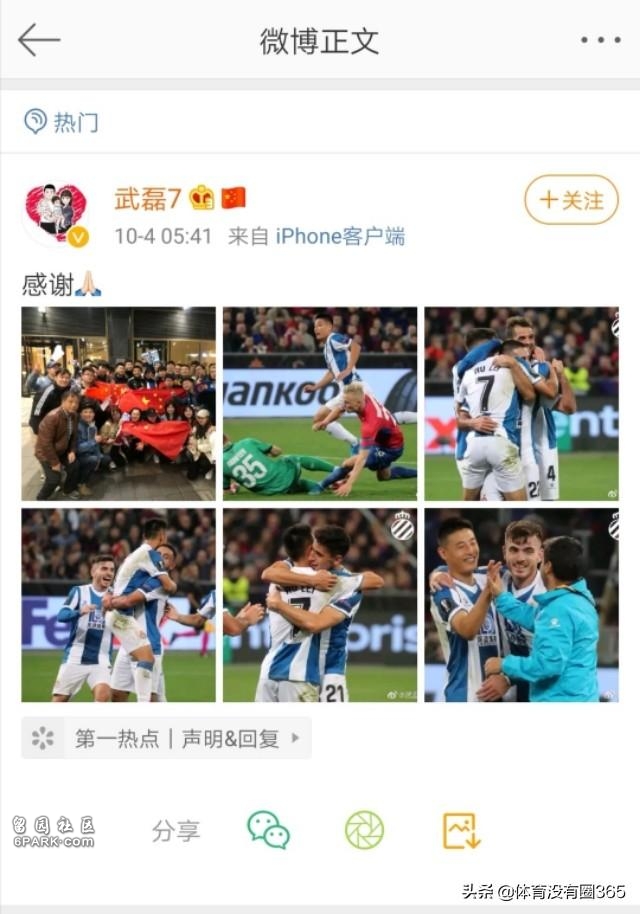View the fans group photo with flags
This screenshot has height=914, width=640.
coord(118,403)
